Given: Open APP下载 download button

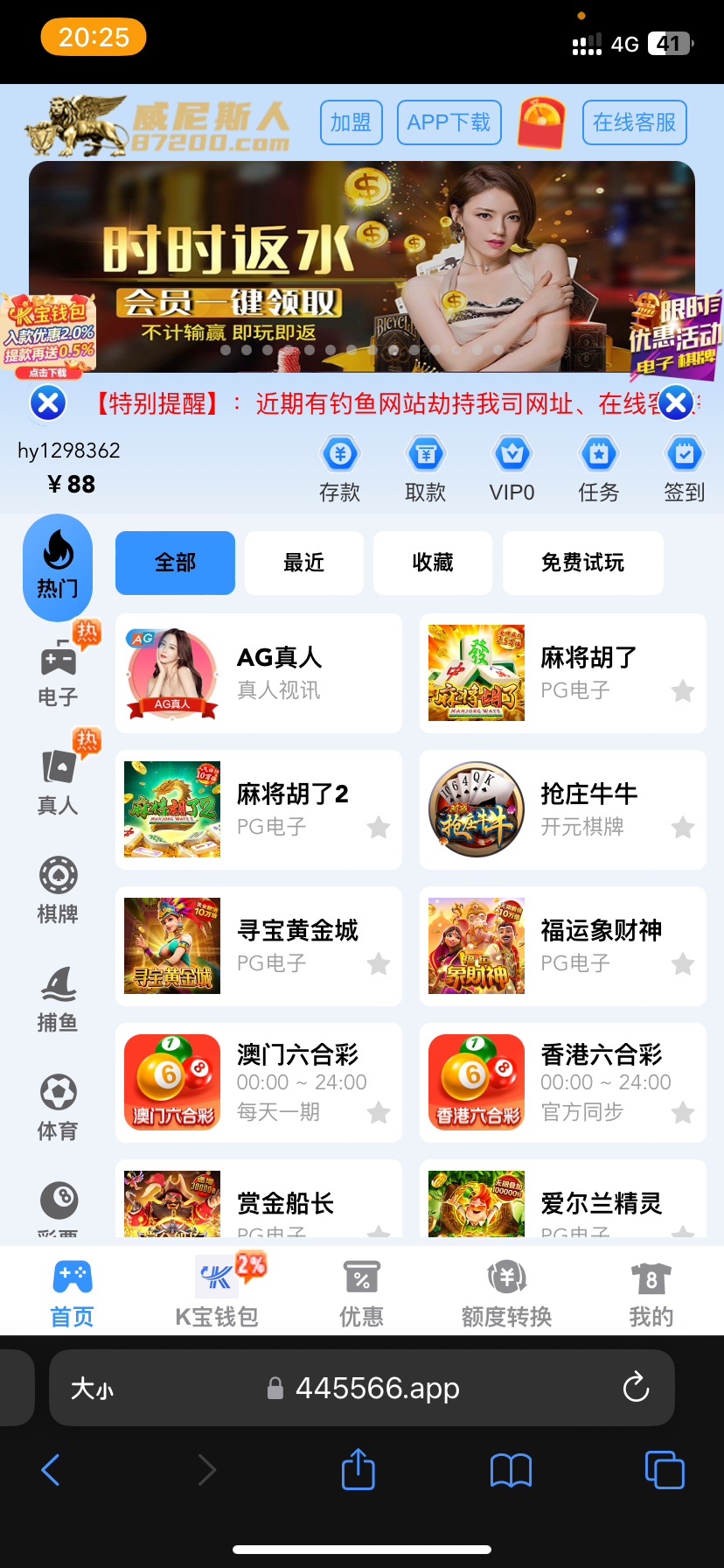Looking at the screenshot, I should tap(449, 122).
